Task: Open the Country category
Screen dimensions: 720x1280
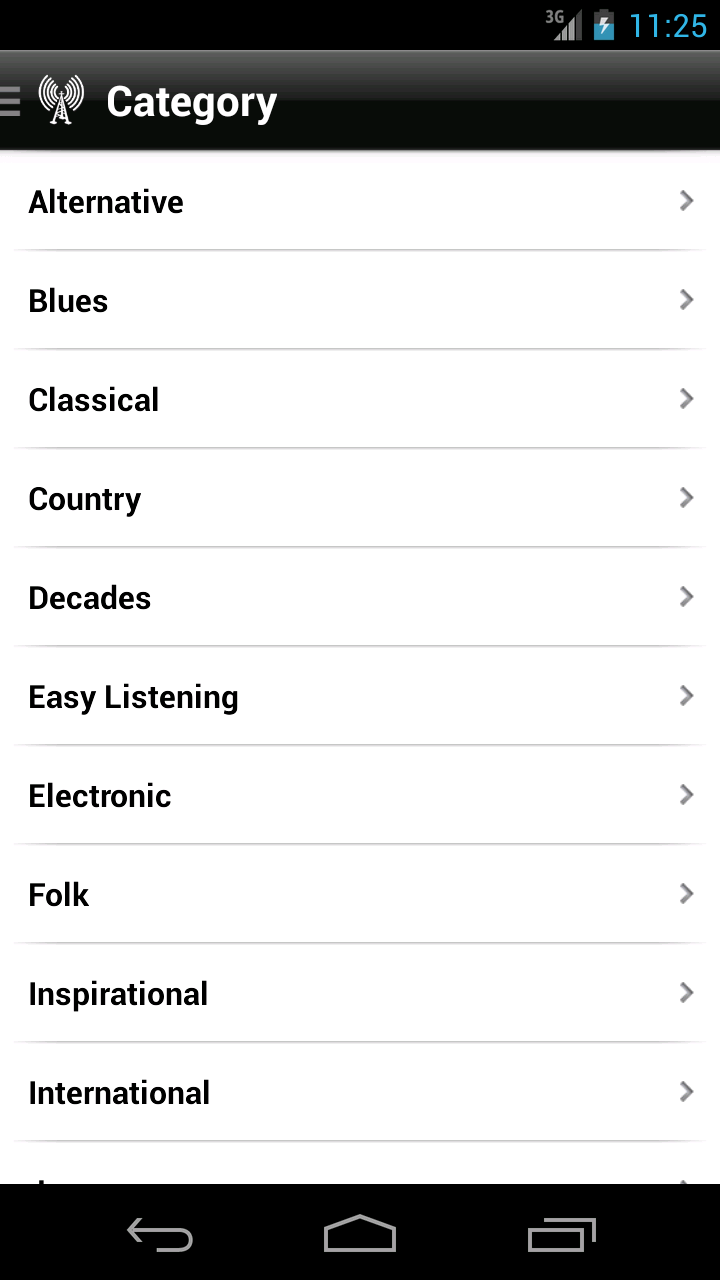Action: [360, 498]
